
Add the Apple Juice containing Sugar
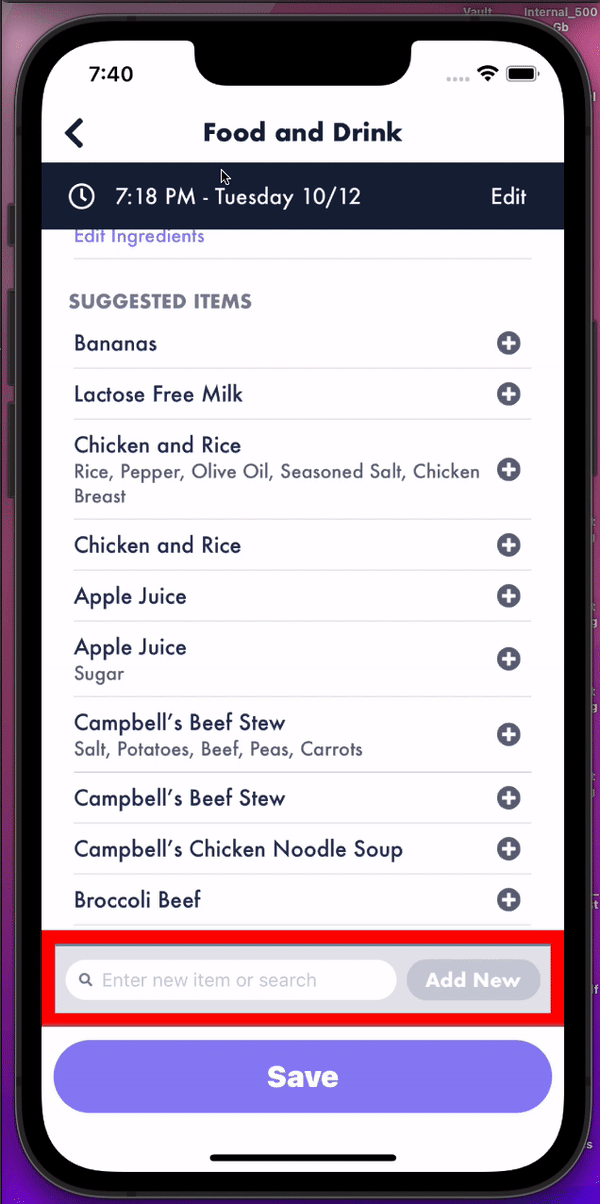(x=509, y=659)
